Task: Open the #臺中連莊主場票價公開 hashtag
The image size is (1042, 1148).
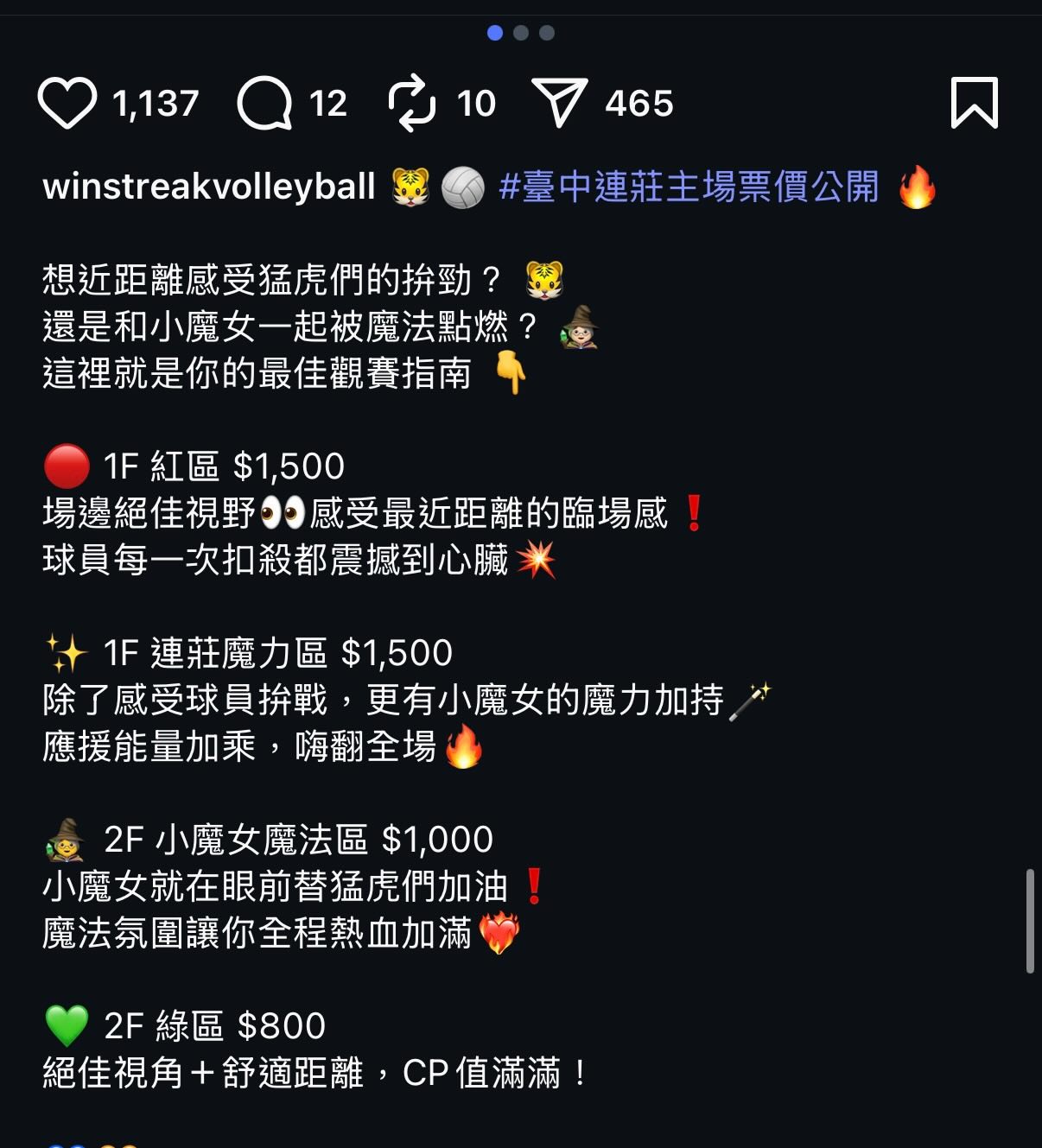Action: 689,187
